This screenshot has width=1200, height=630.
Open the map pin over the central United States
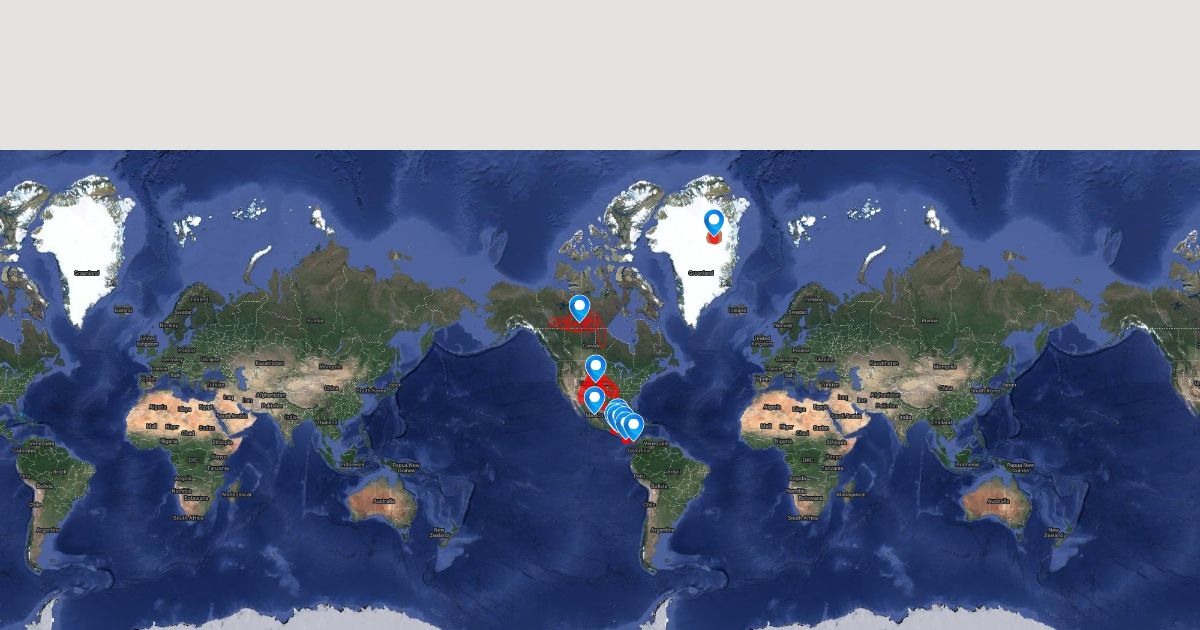595,367
